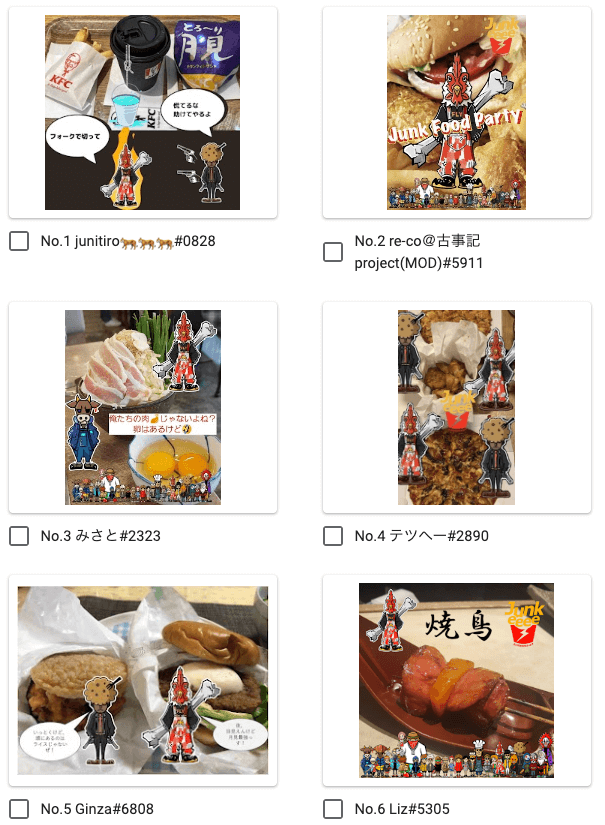
Task: Open the No.4 テツヘー entry image
Action: point(456,407)
